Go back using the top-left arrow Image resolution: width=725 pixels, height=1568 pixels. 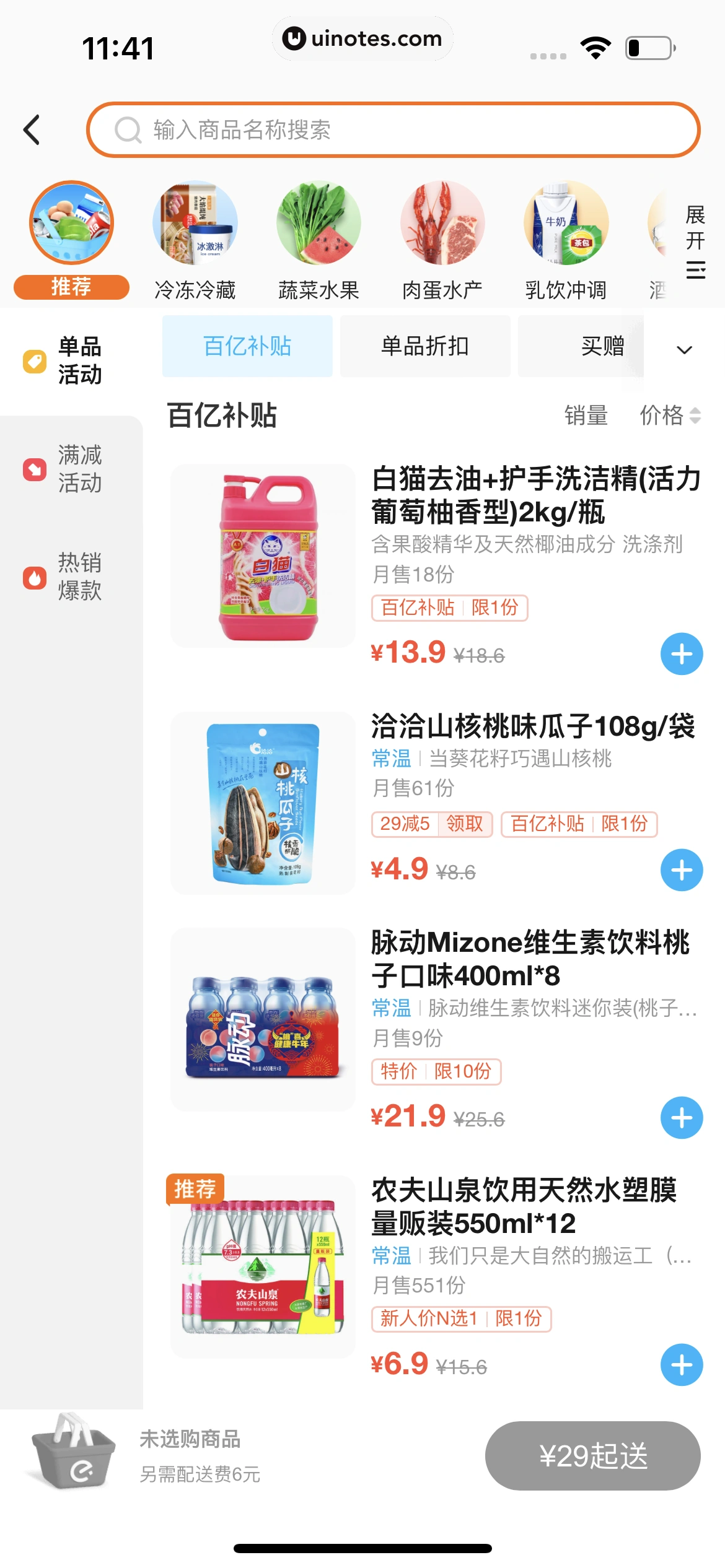(32, 130)
